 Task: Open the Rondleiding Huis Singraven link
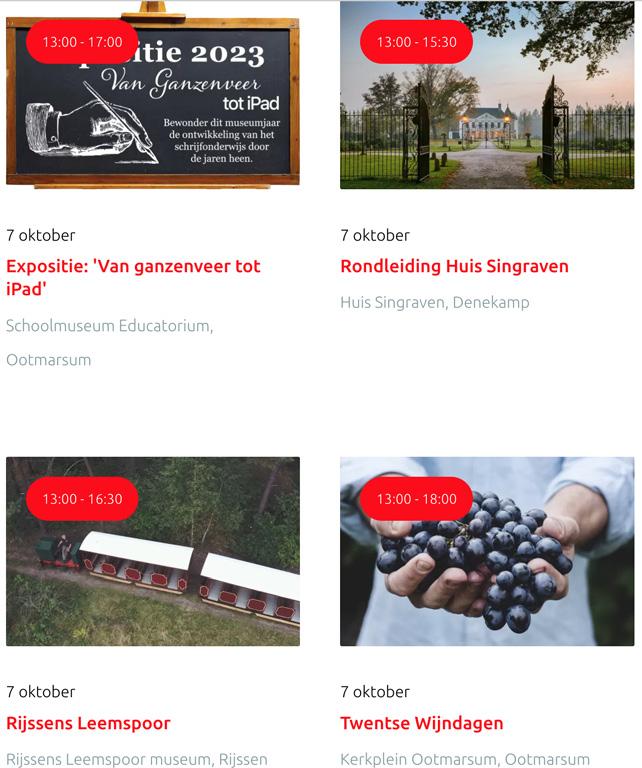pyautogui.click(x=454, y=266)
